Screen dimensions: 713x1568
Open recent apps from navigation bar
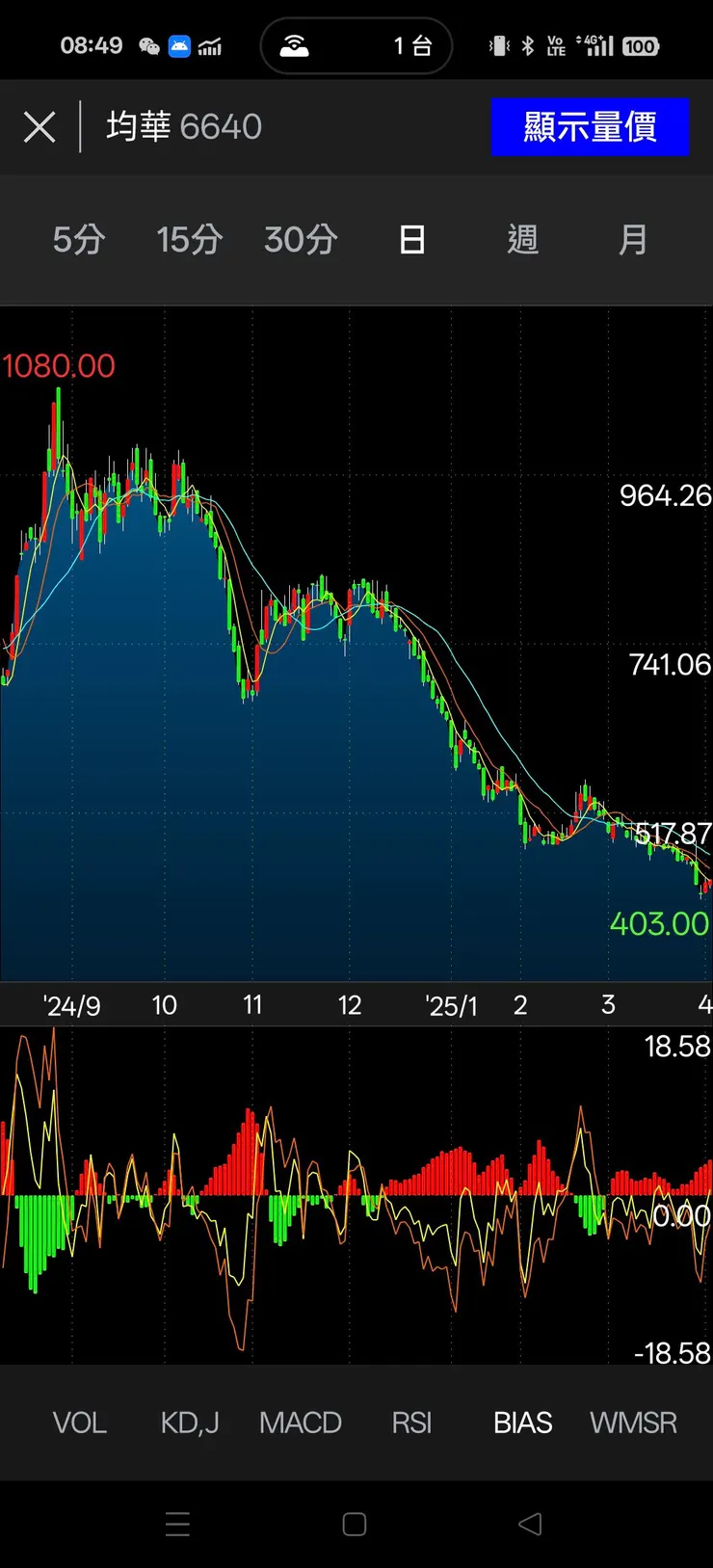tap(178, 1524)
